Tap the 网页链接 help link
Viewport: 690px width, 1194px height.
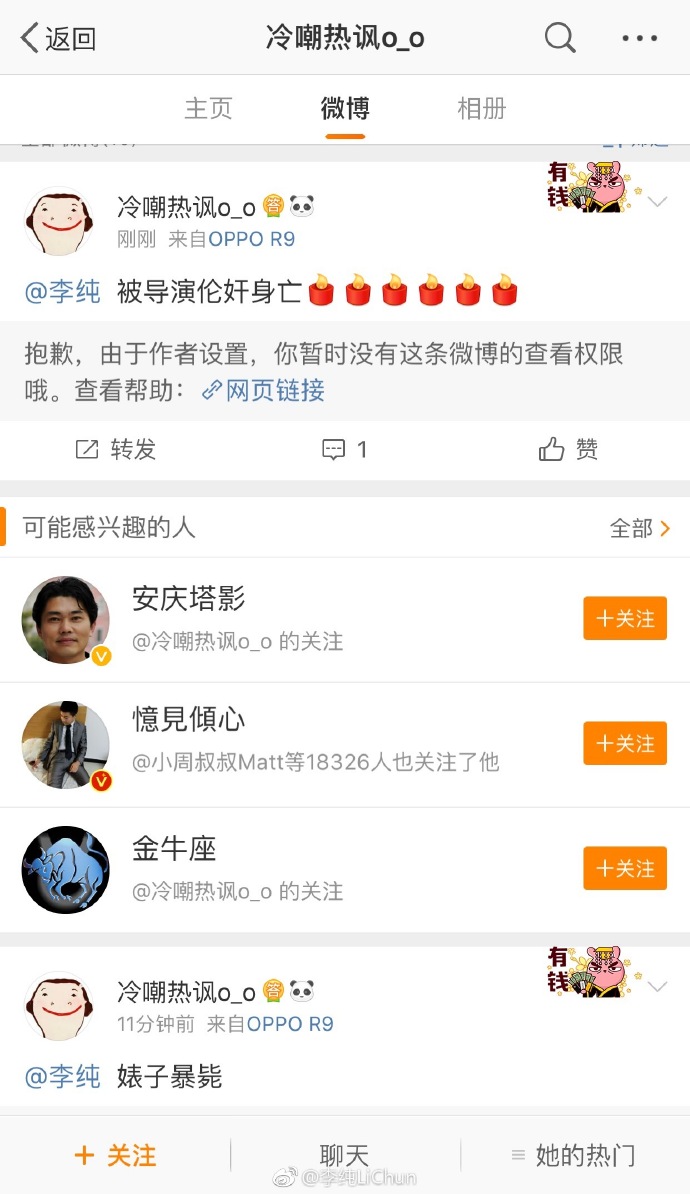pyautogui.click(x=264, y=390)
